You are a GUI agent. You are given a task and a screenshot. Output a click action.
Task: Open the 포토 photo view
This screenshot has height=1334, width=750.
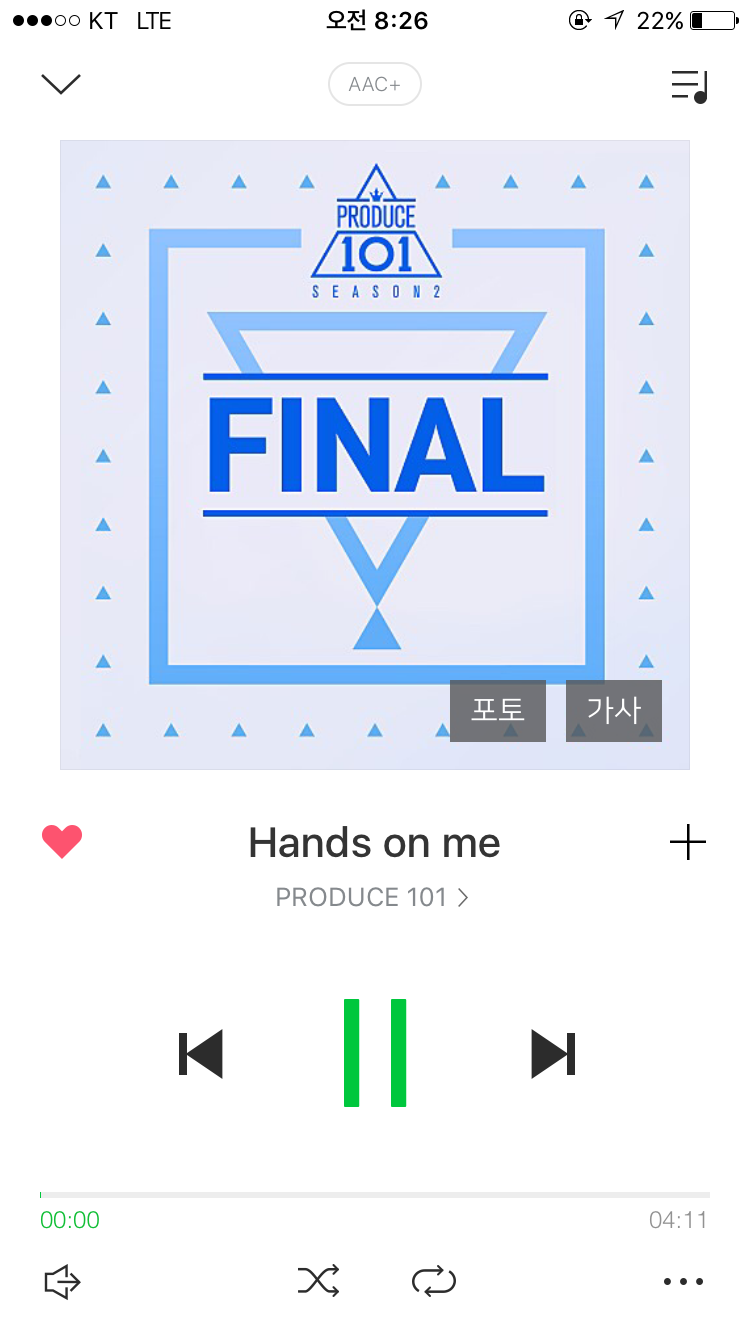point(498,710)
